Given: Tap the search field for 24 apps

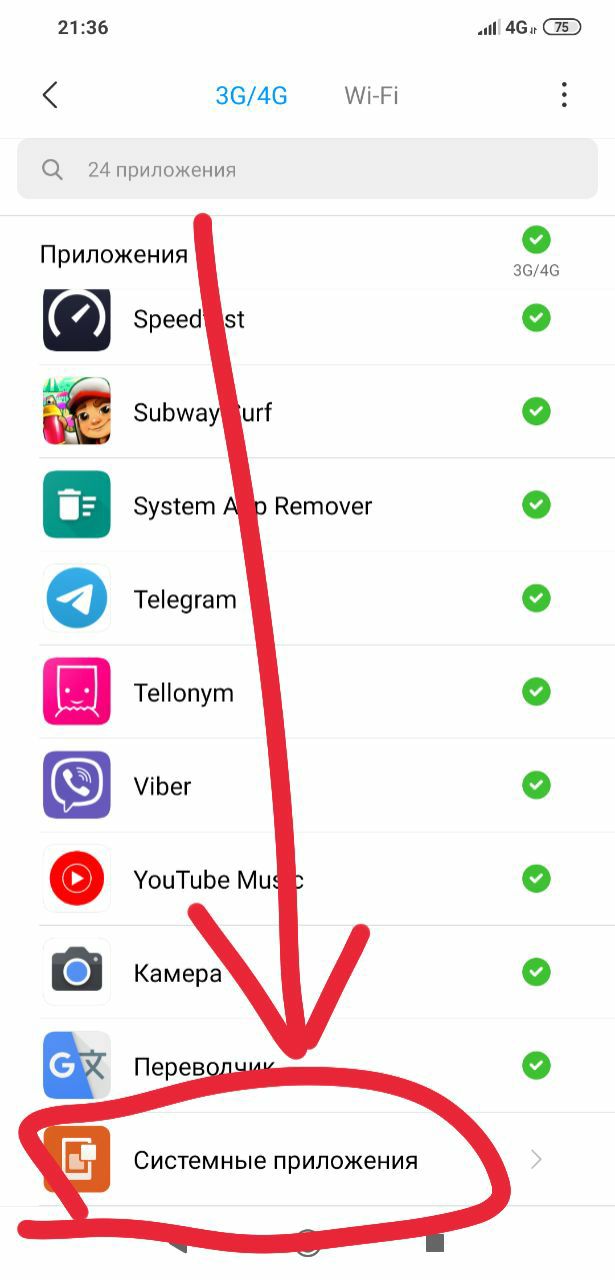Looking at the screenshot, I should tap(307, 170).
